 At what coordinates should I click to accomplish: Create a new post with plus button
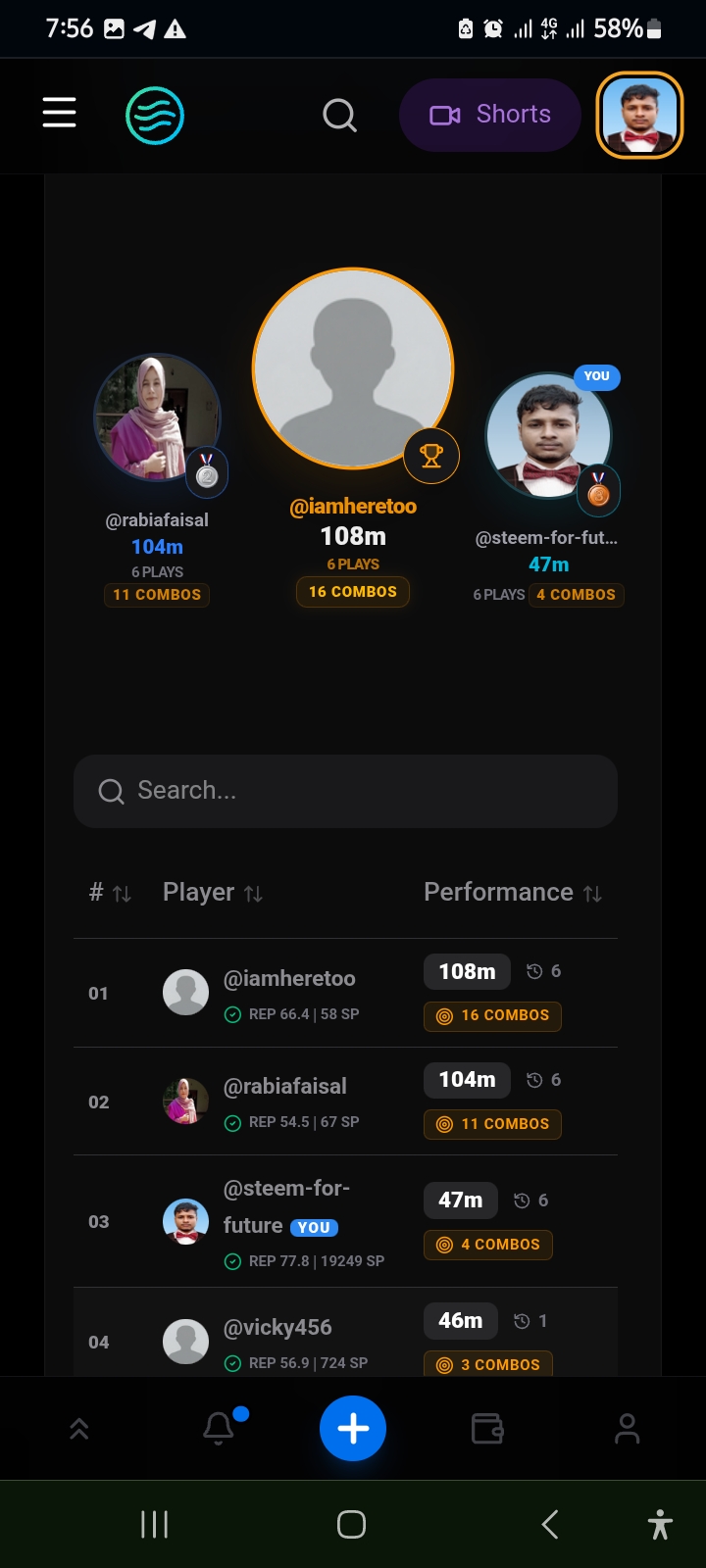tap(353, 1428)
